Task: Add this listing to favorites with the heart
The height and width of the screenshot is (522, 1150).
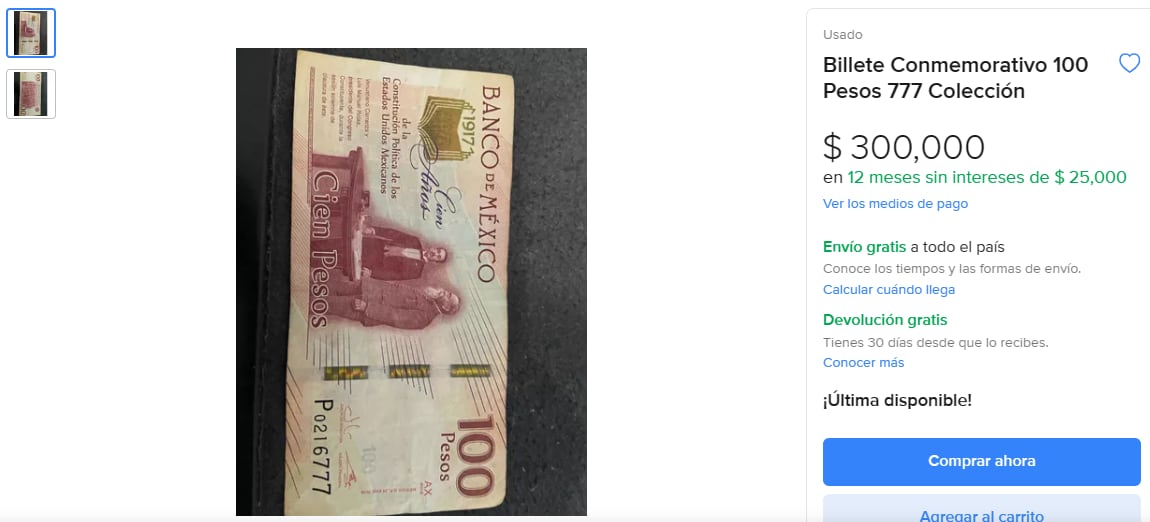Action: coord(1129,64)
